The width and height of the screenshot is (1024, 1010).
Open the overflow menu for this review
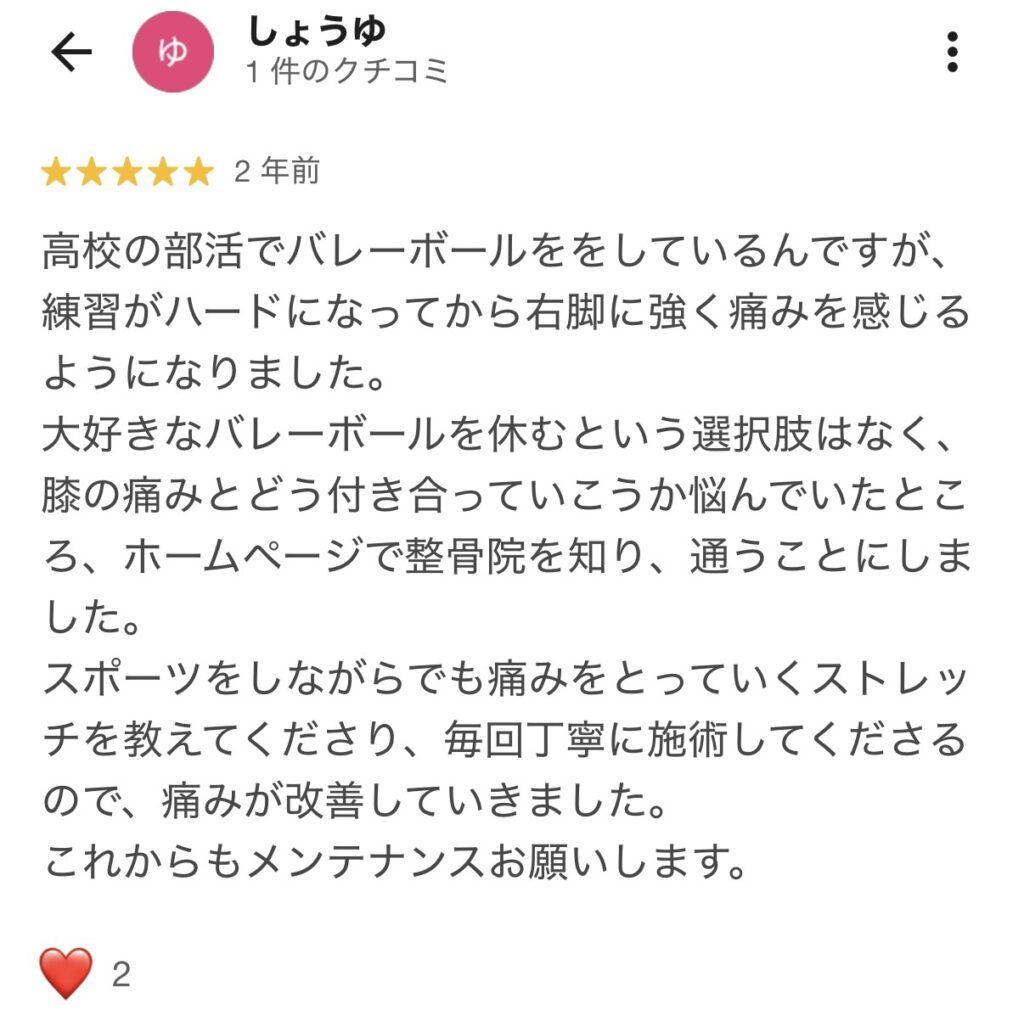(952, 52)
